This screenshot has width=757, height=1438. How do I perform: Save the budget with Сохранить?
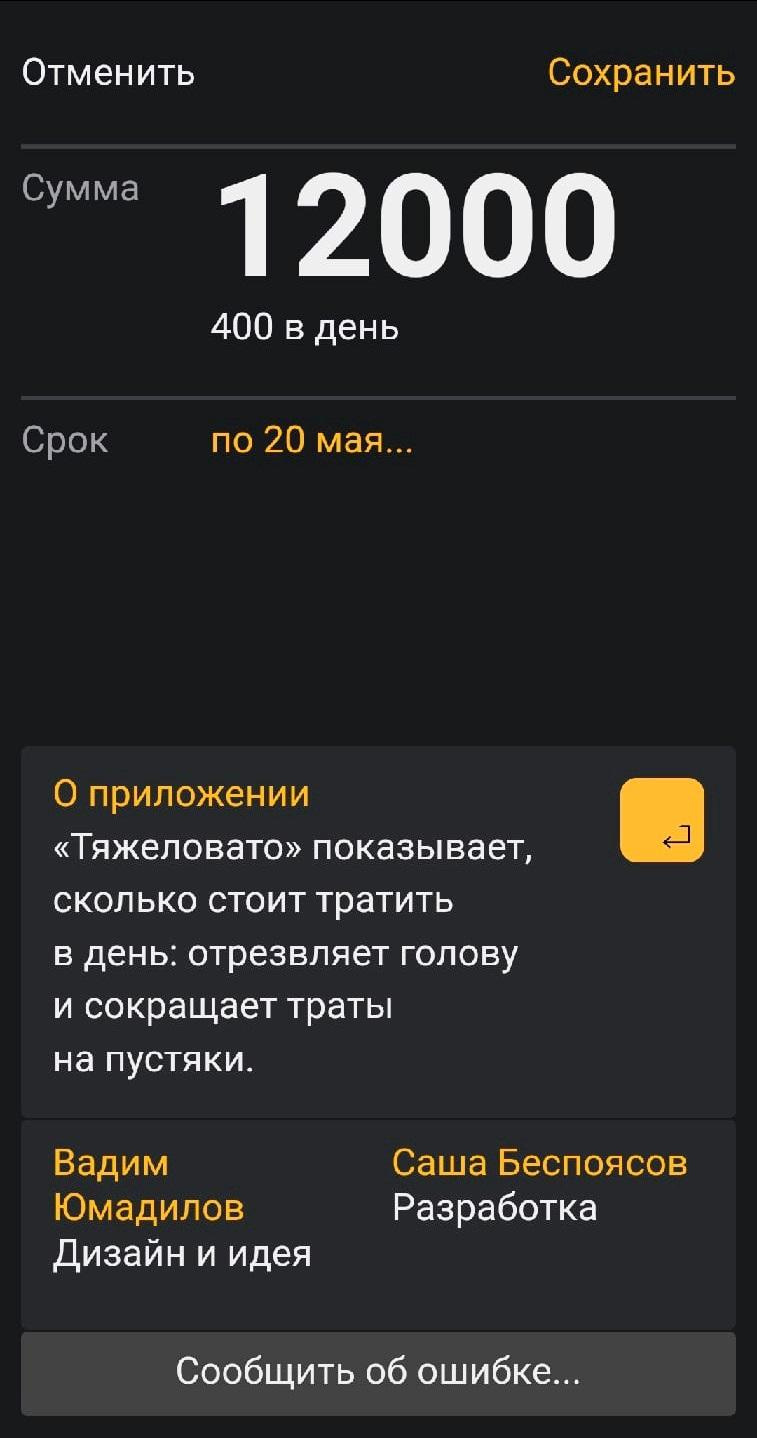pos(641,73)
